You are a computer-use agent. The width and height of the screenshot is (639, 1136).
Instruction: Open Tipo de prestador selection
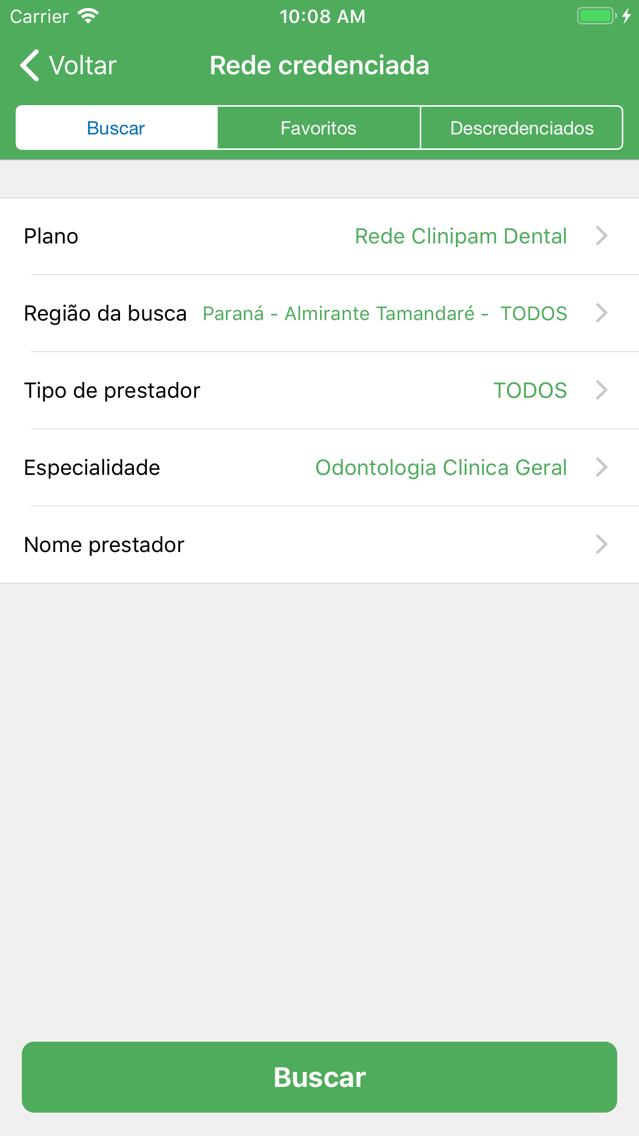point(320,390)
